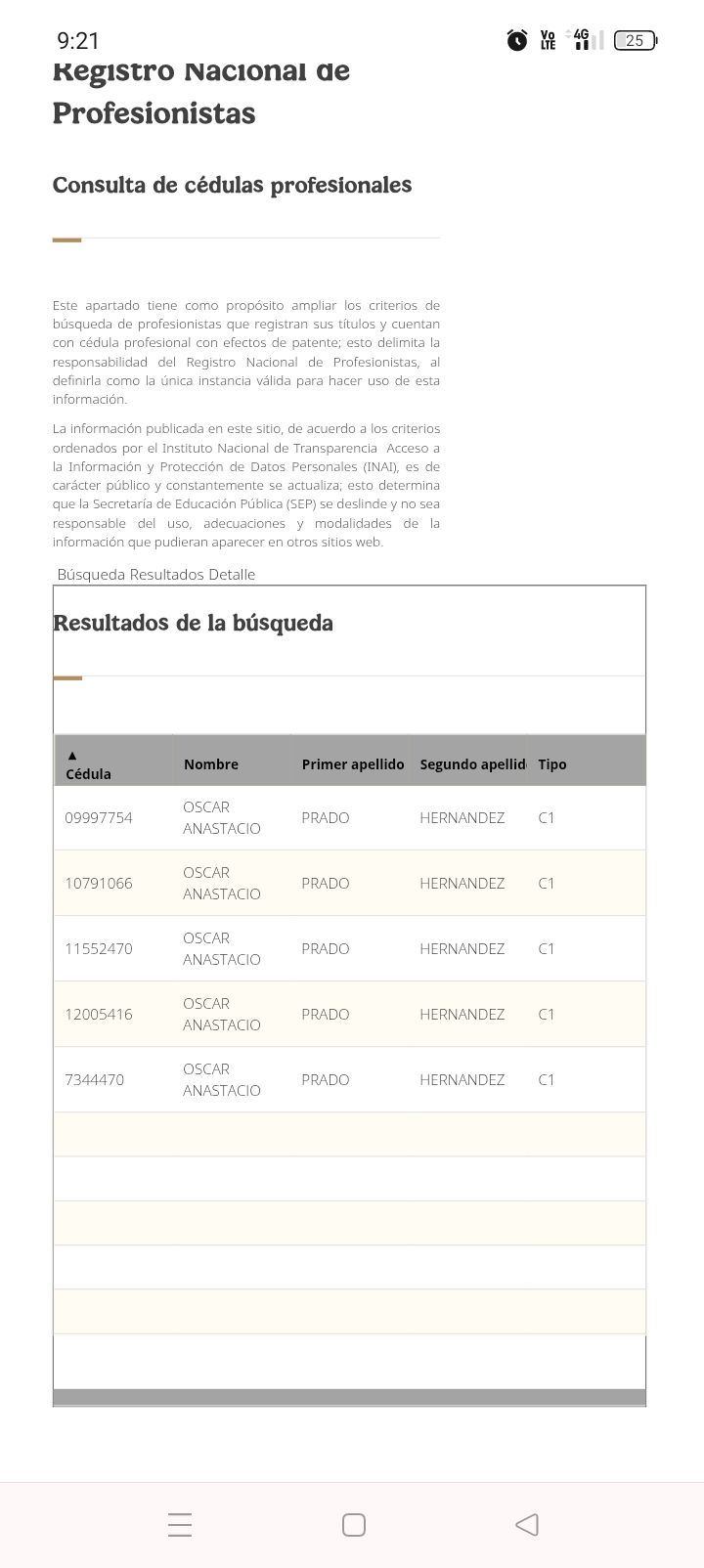704x1568 pixels.
Task: Select the row for cédula 10791066
Action: 99,884
